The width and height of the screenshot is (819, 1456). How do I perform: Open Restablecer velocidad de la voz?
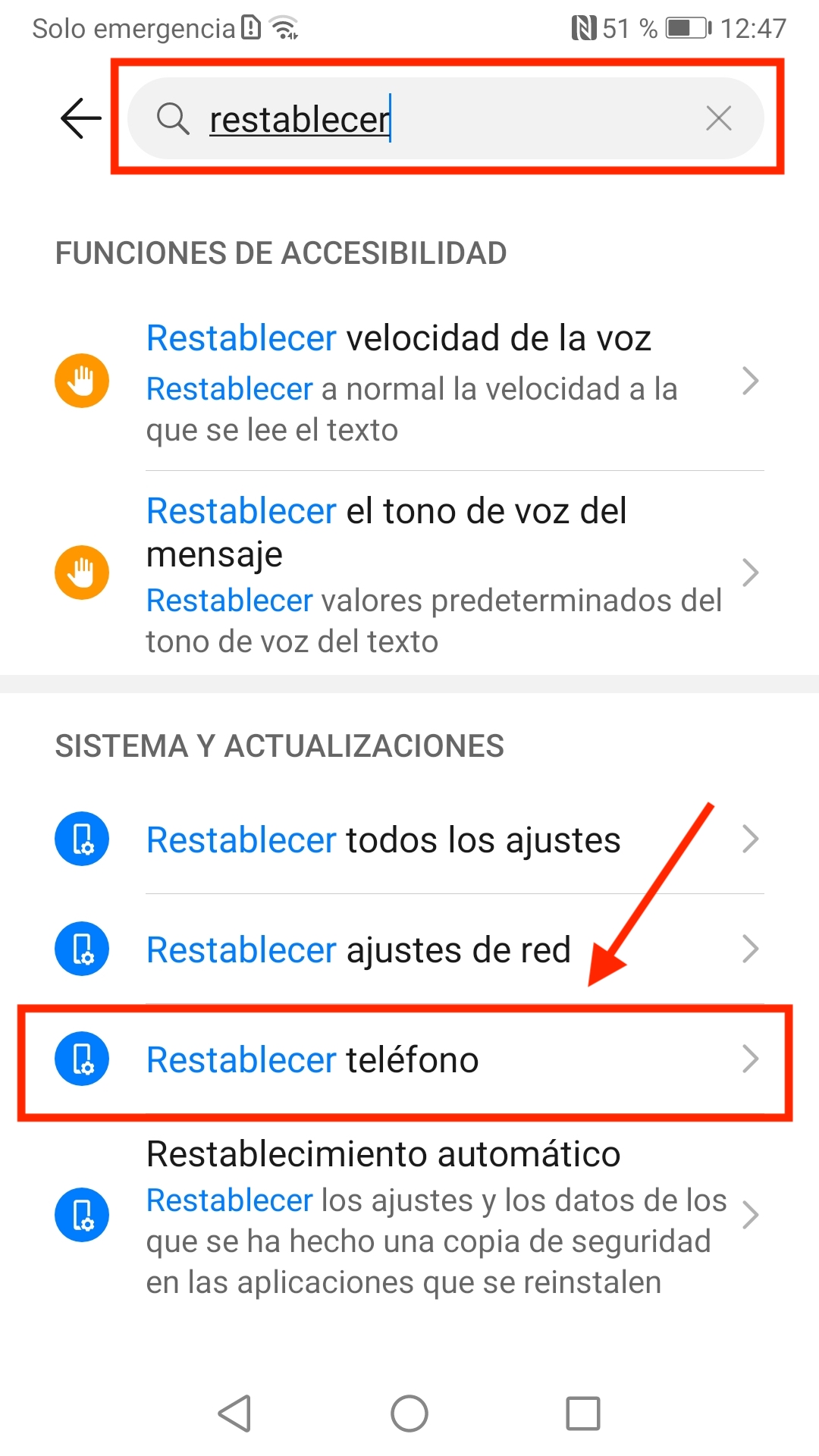pyautogui.click(x=409, y=381)
